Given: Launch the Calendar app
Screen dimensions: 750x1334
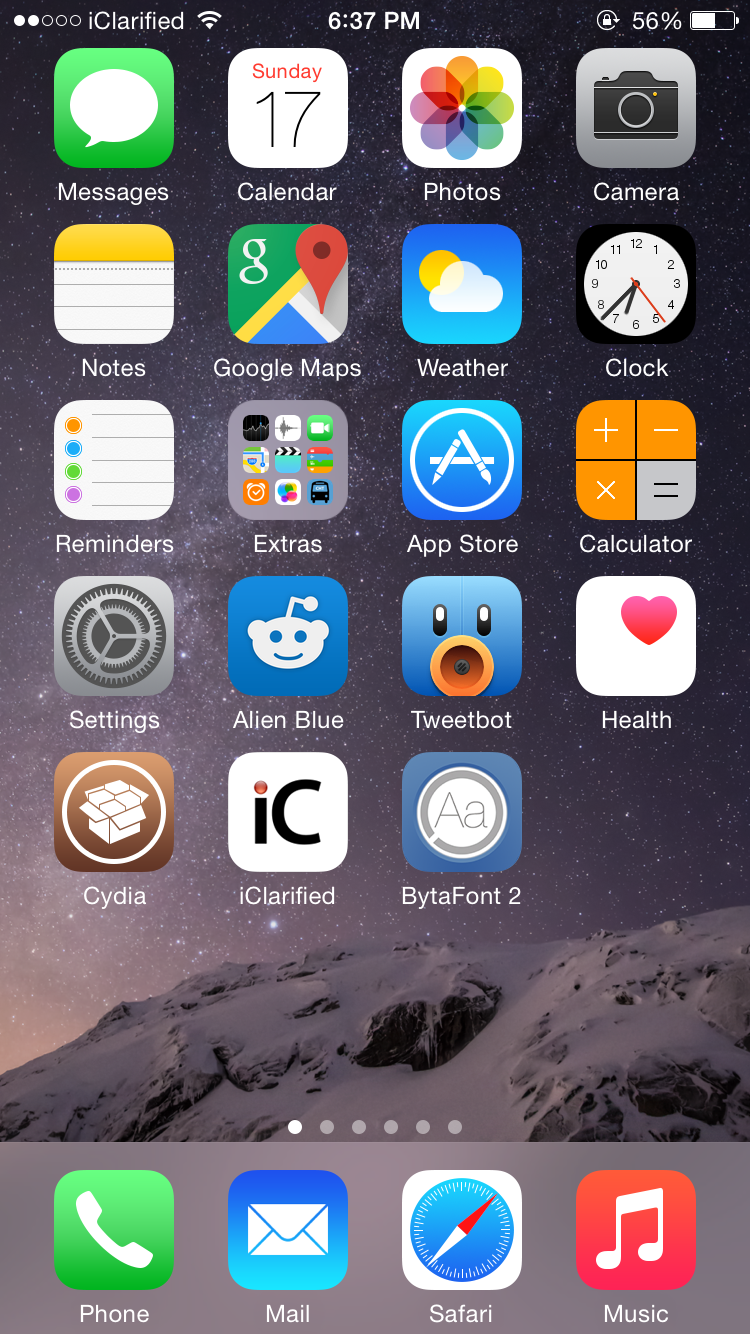Looking at the screenshot, I should 288,108.
